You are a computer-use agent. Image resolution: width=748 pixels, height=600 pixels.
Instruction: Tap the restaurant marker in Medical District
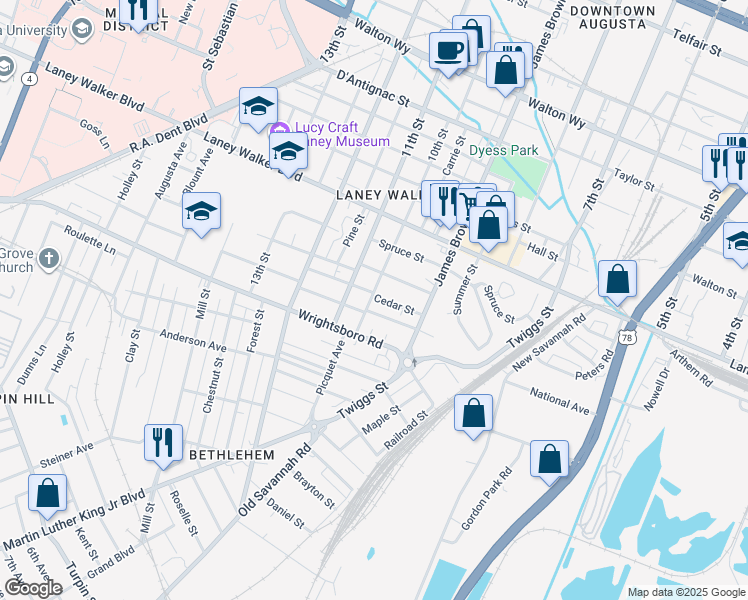point(137,10)
